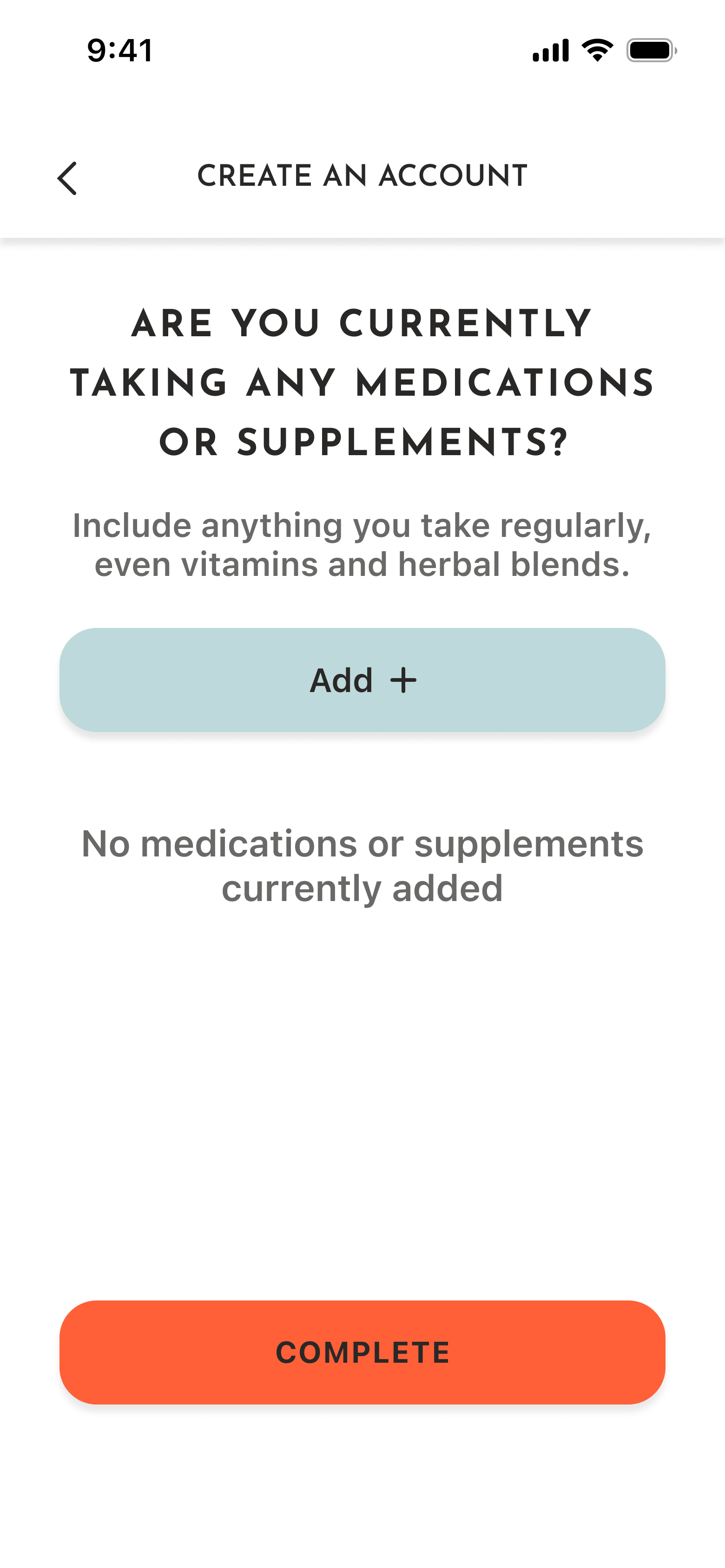725x1568 pixels.
Task: Go back using the header arrow
Action: click(x=67, y=178)
